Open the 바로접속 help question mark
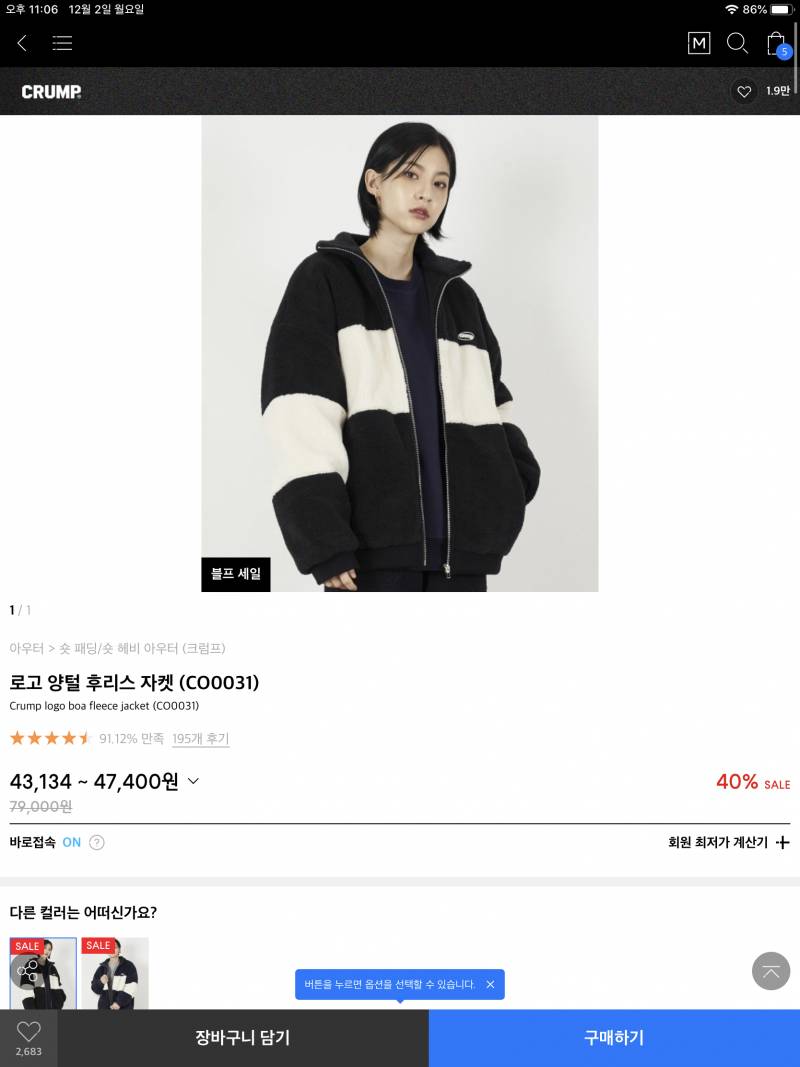800x1067 pixels. pyautogui.click(x=97, y=842)
